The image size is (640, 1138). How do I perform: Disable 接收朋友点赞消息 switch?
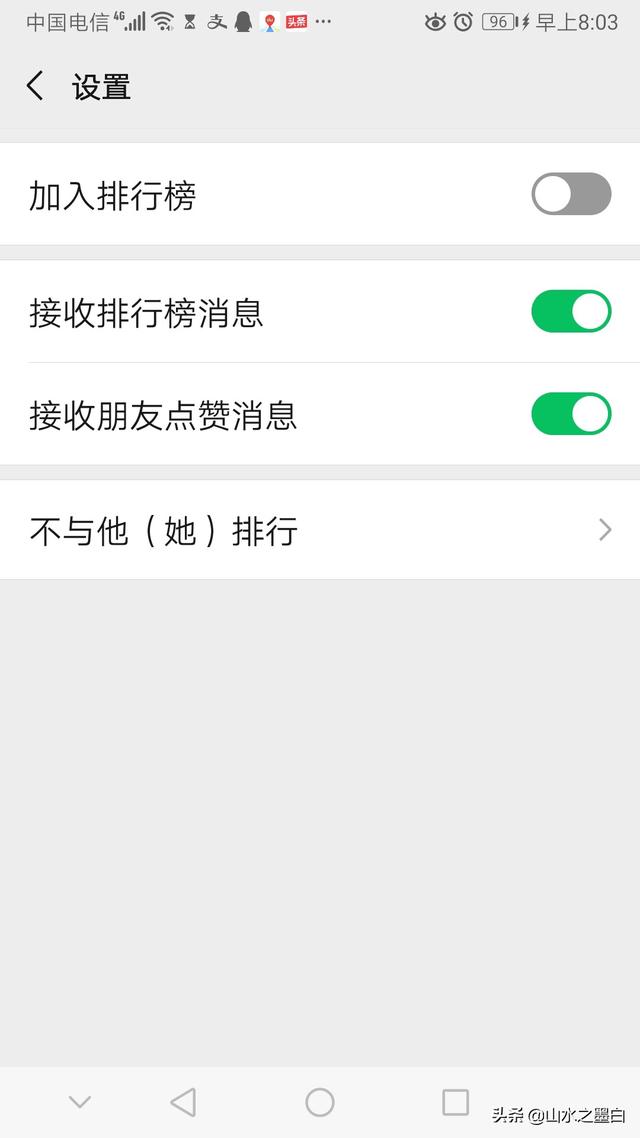coord(571,414)
